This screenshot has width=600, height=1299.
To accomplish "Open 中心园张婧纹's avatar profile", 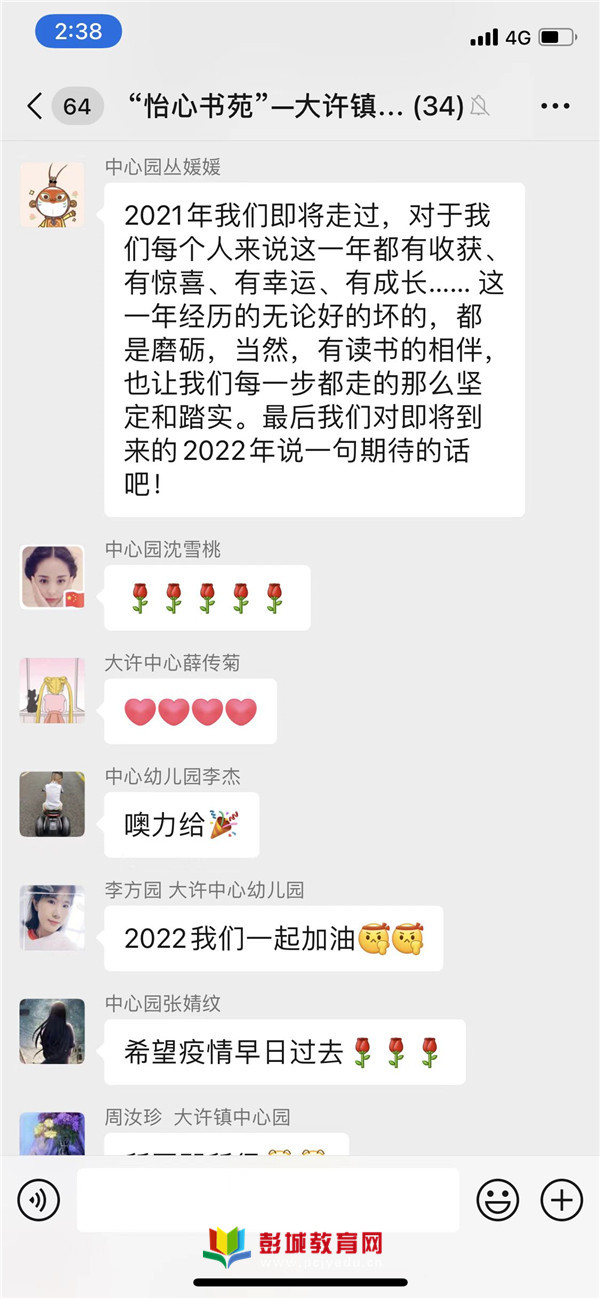I will (52, 1031).
